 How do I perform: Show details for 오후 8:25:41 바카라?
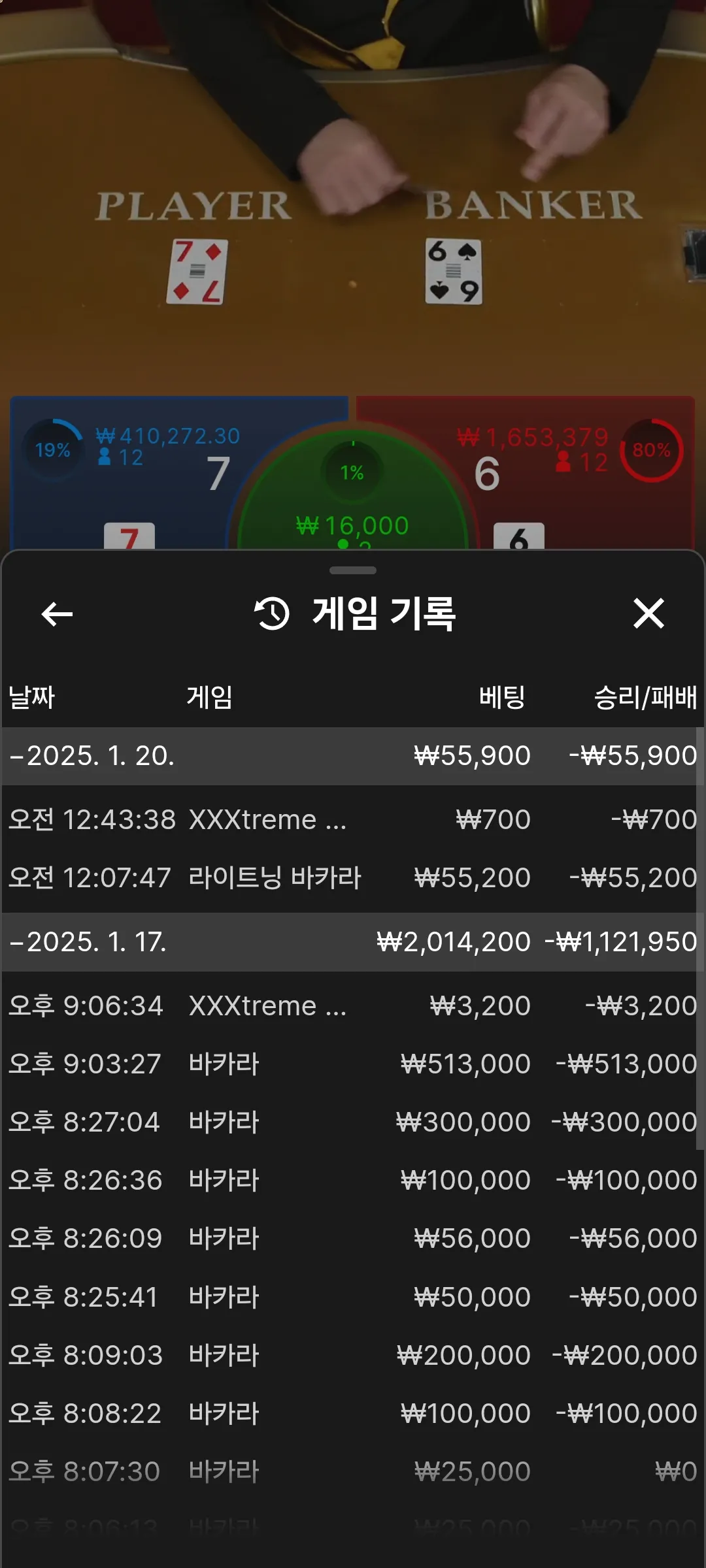click(352, 1298)
